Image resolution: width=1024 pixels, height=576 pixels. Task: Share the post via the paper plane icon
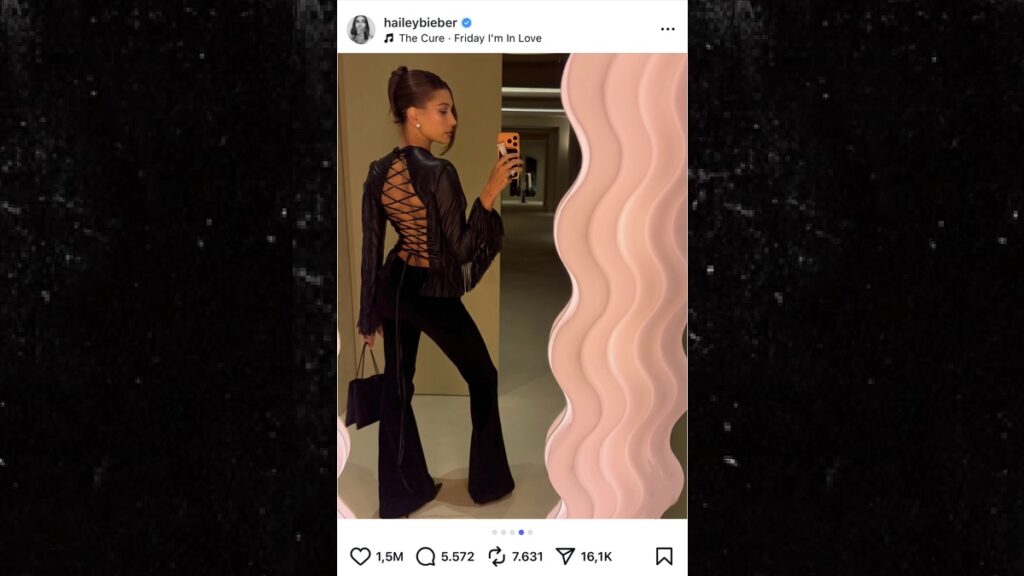pos(565,556)
